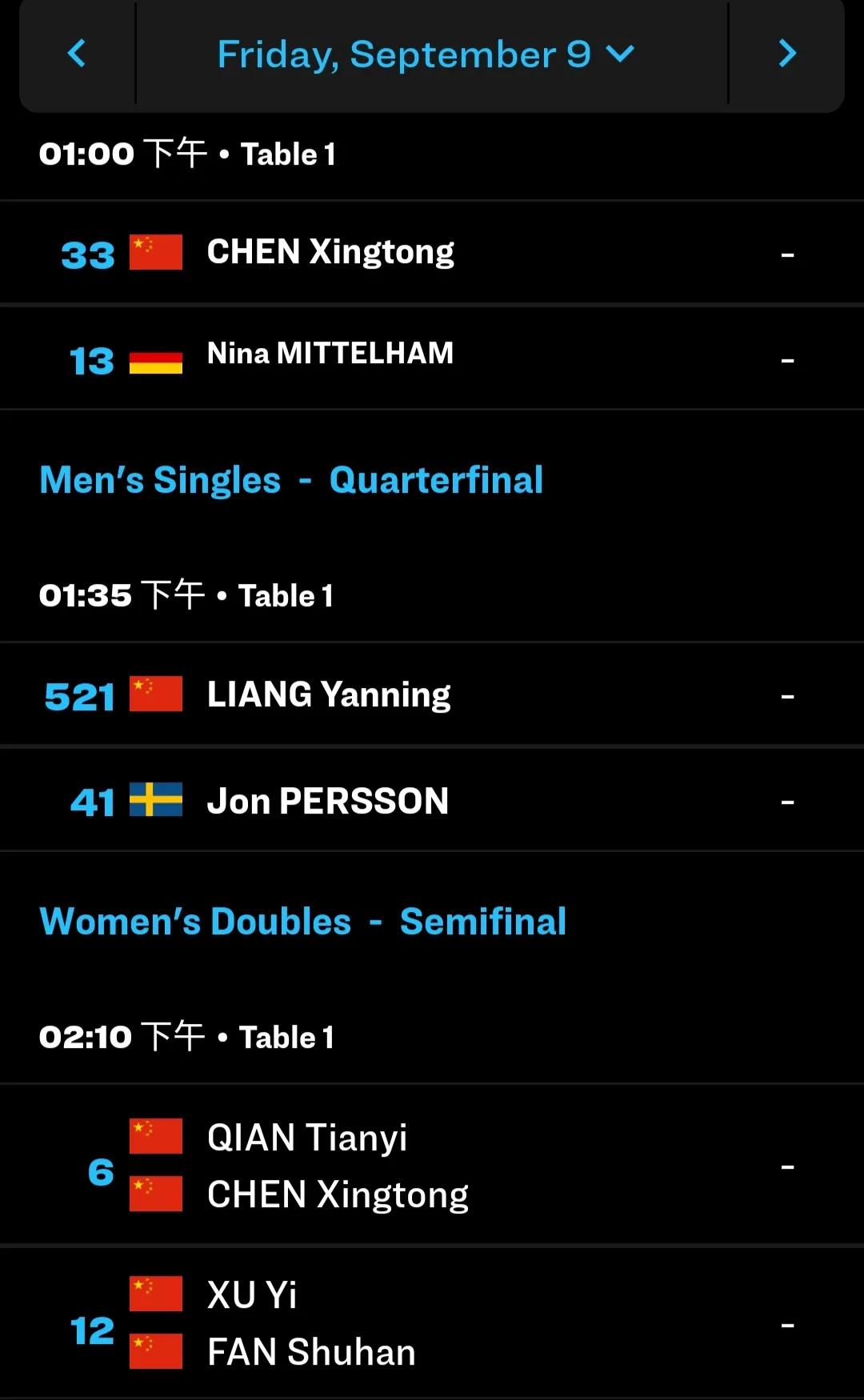Click the Men's Singles Quarterfinal heading
This screenshot has width=864, height=1400.
point(292,480)
